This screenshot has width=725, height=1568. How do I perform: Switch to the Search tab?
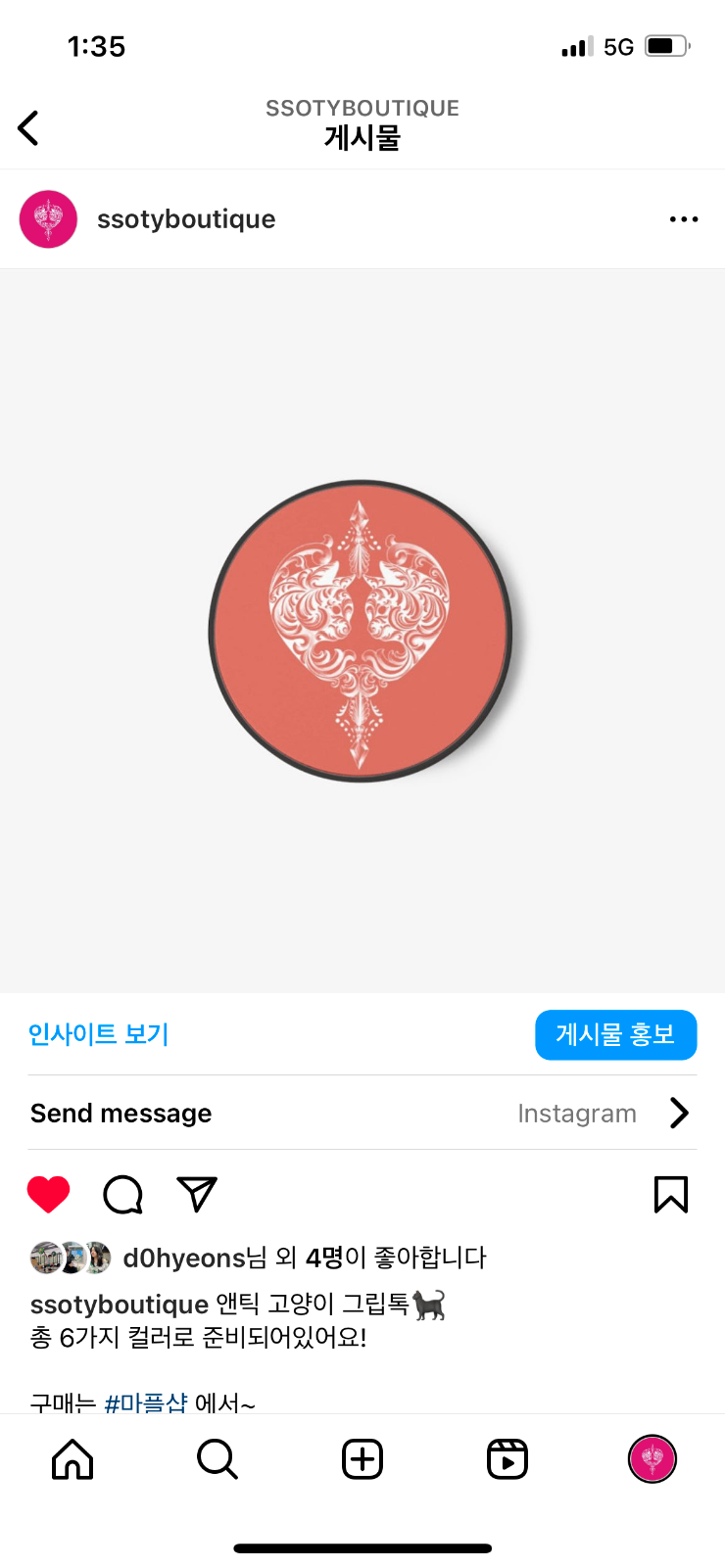coord(217,1459)
